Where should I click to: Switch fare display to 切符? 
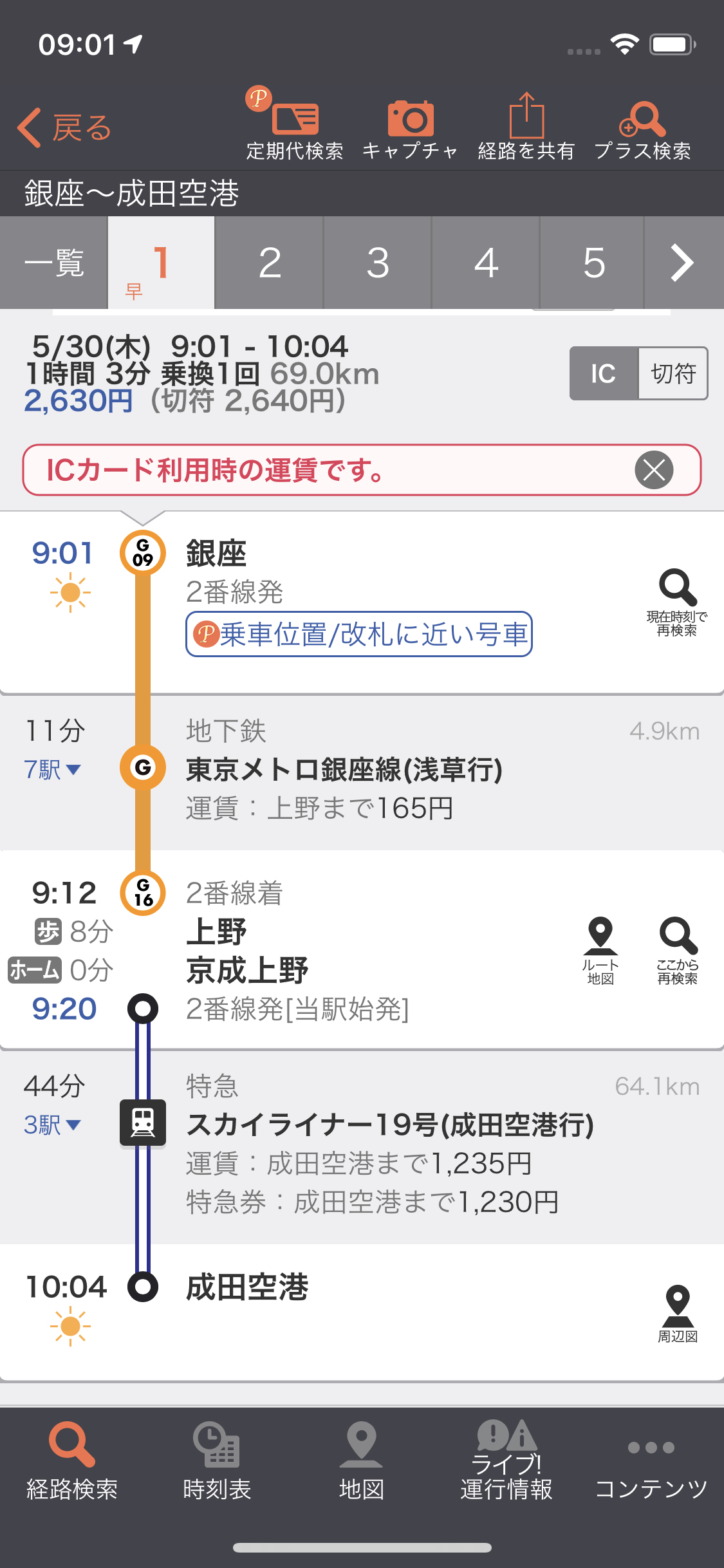click(673, 373)
